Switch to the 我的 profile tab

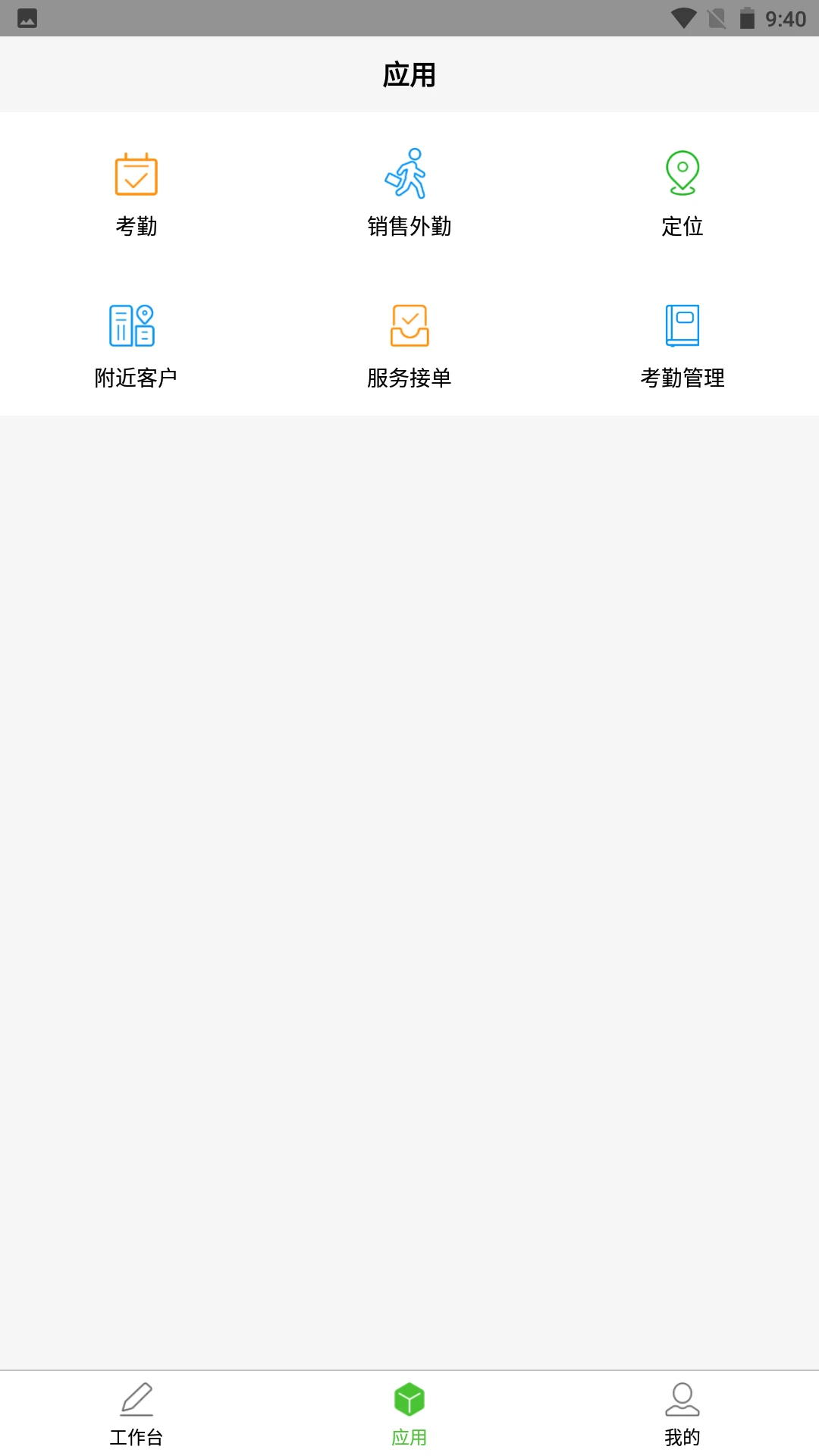pos(682,1436)
